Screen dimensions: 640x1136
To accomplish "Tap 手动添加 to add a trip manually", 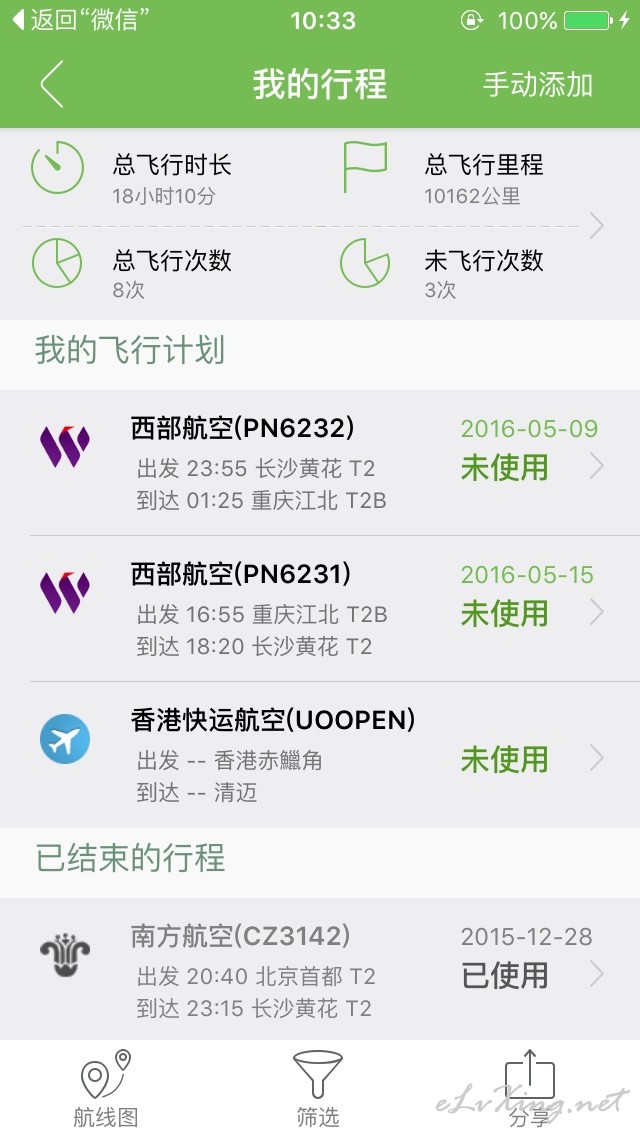I will coord(538,84).
